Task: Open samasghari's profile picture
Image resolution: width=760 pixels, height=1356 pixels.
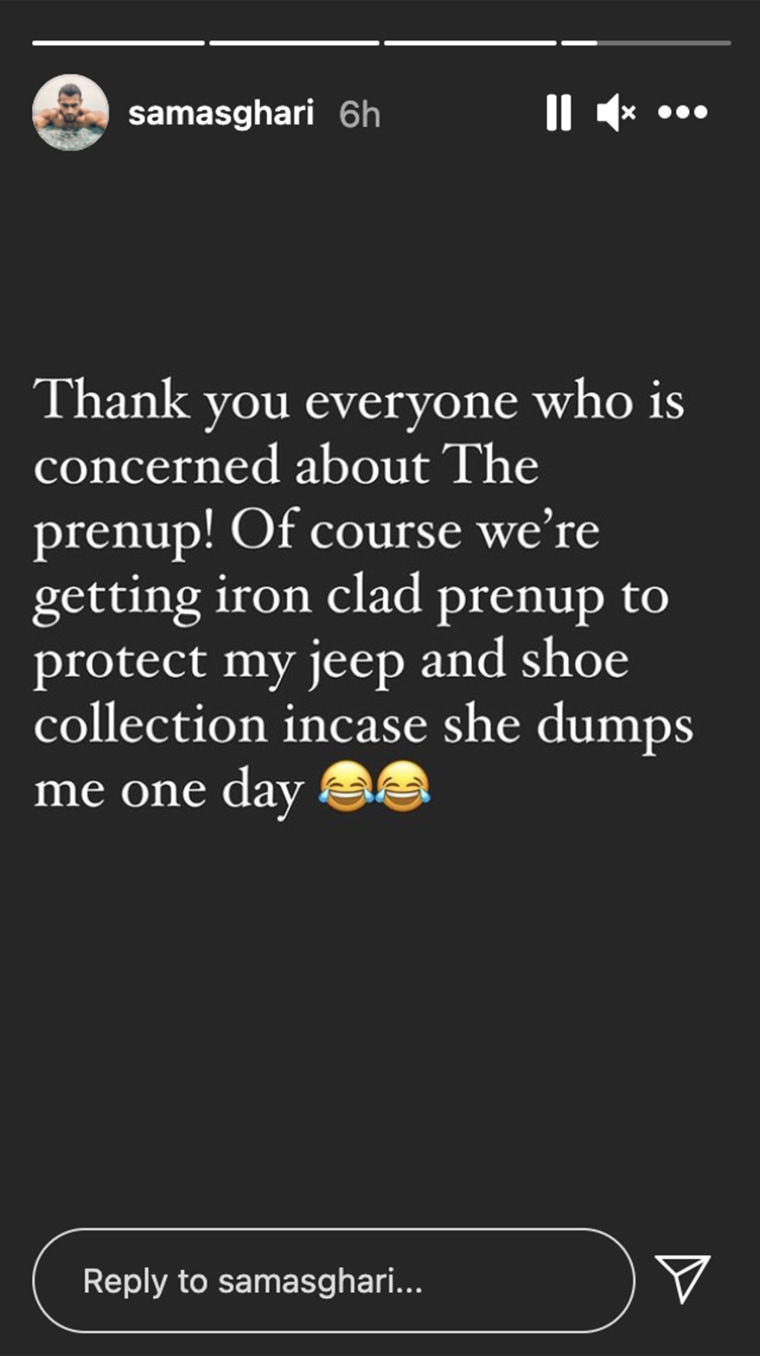Action: click(70, 112)
